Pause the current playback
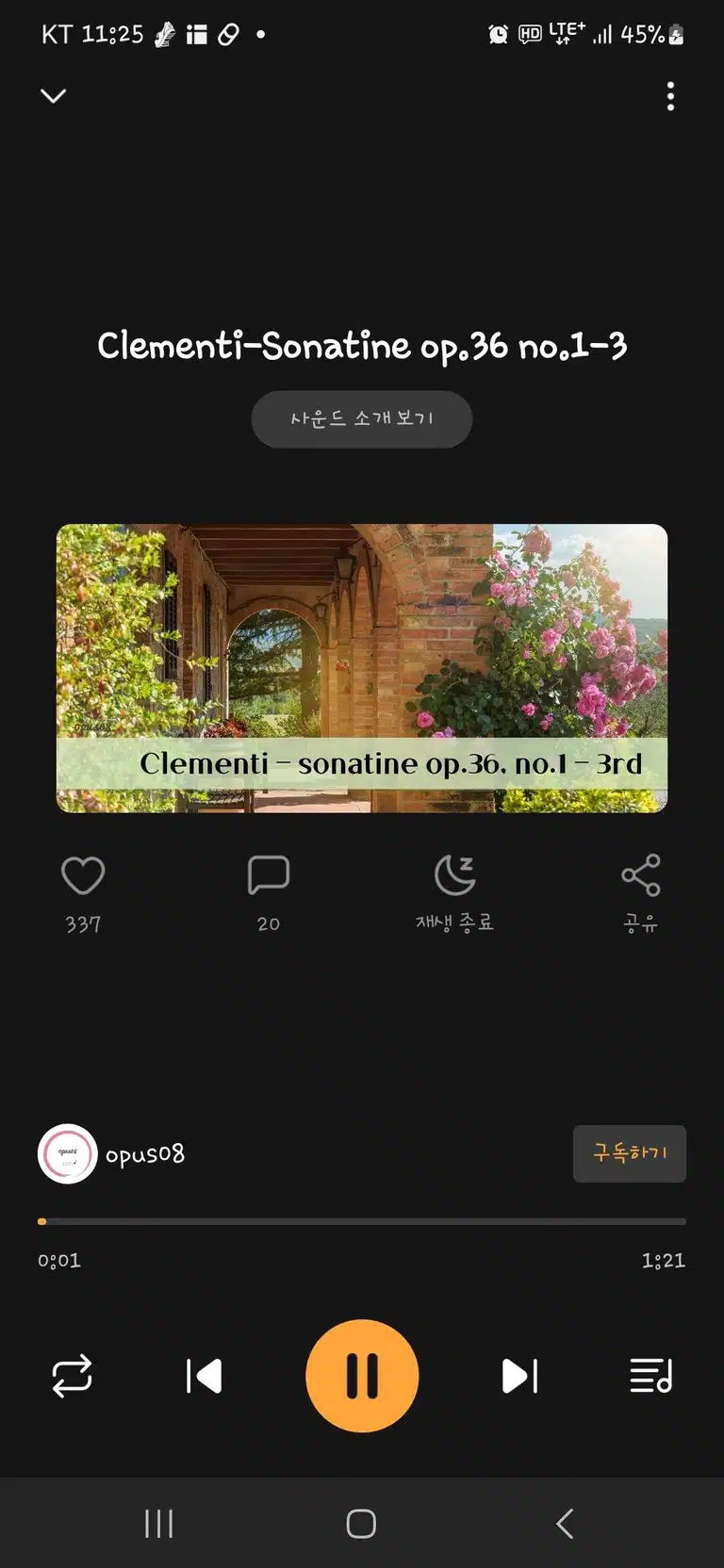The height and width of the screenshot is (1568, 724). pyautogui.click(x=362, y=1376)
